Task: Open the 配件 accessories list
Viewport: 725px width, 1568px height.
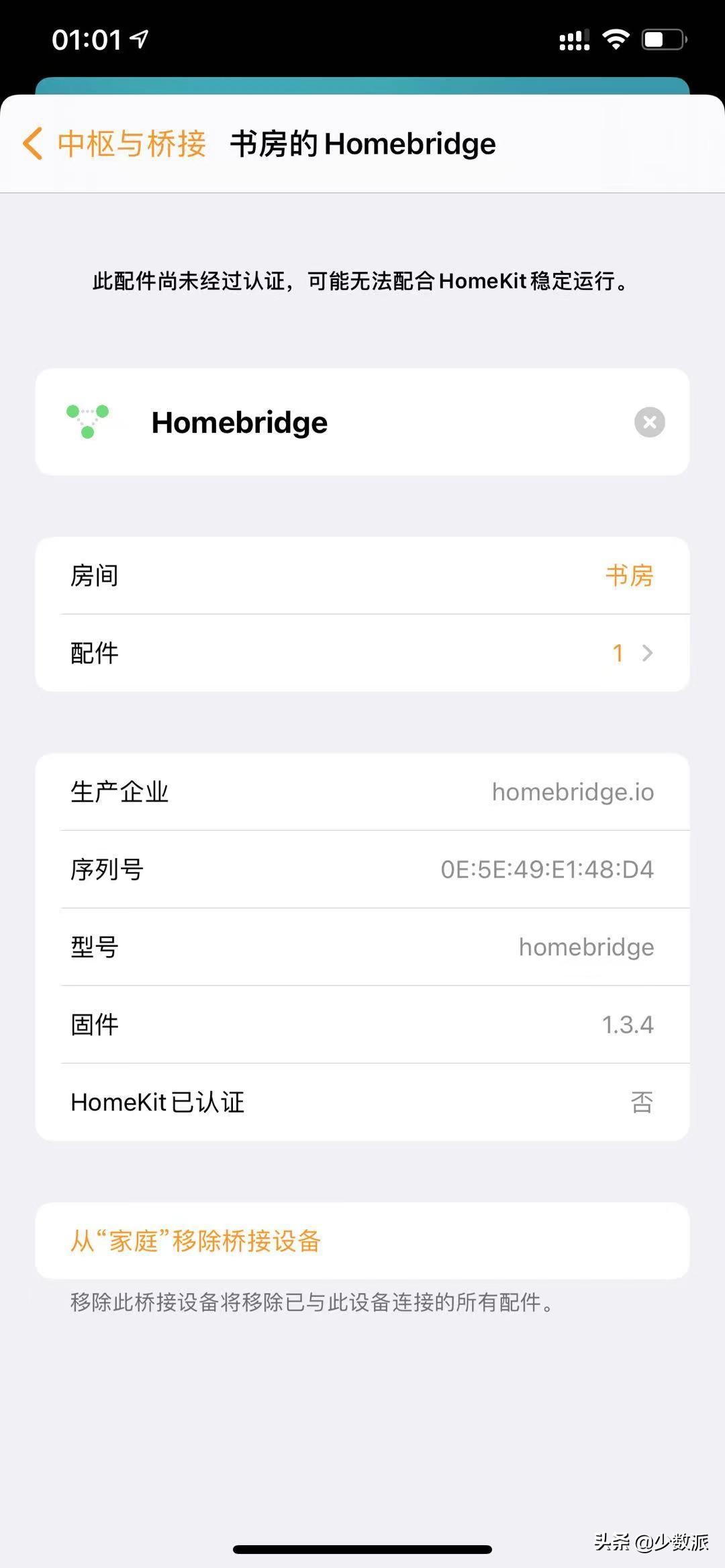Action: (x=362, y=651)
